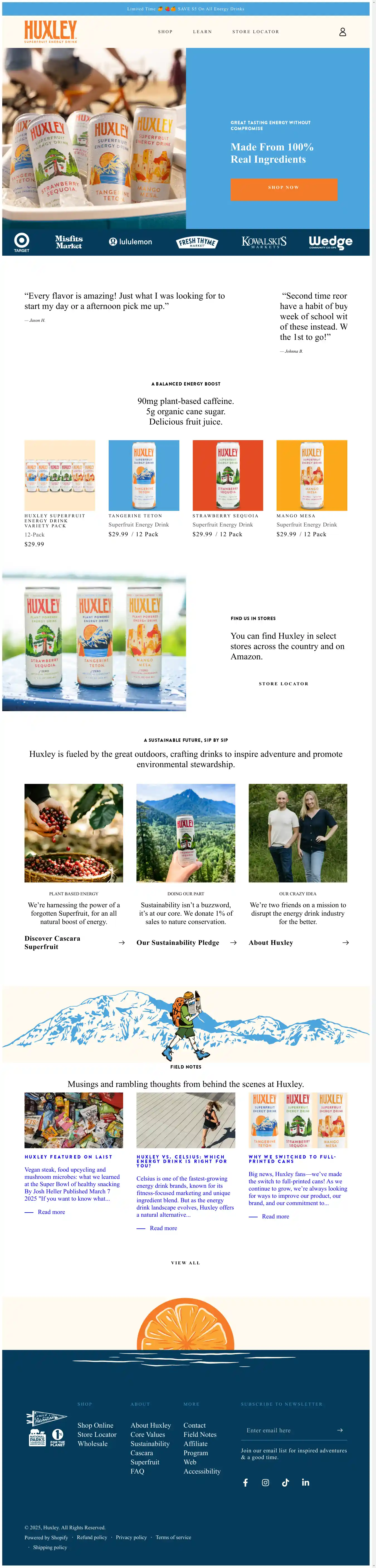376x1568 pixels.
Task: Go to Store Locator in header
Action: 255,32
